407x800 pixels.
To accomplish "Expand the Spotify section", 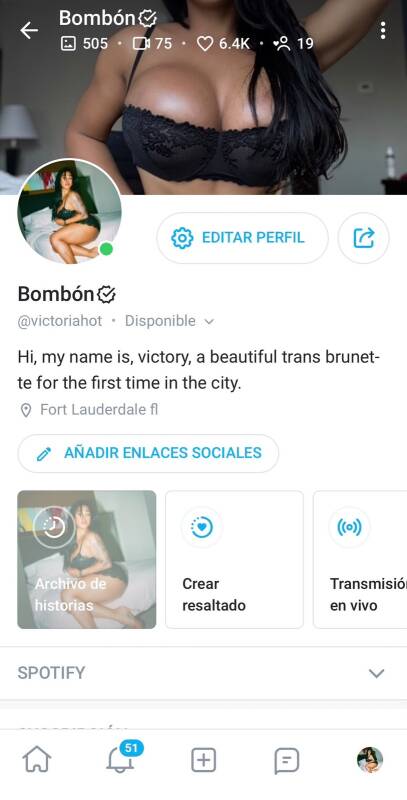I will click(204, 673).
